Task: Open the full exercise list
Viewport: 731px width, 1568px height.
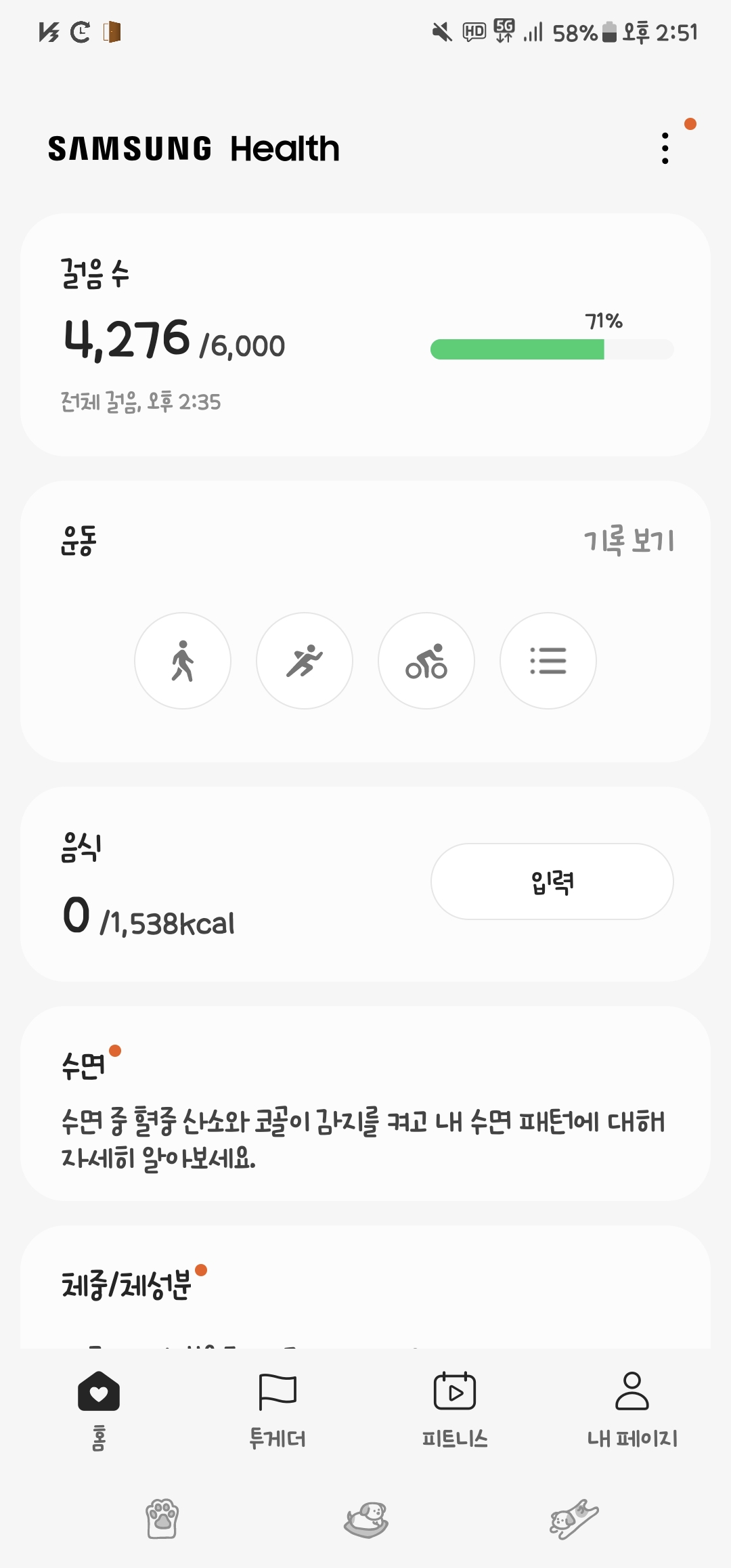Action: [548, 661]
